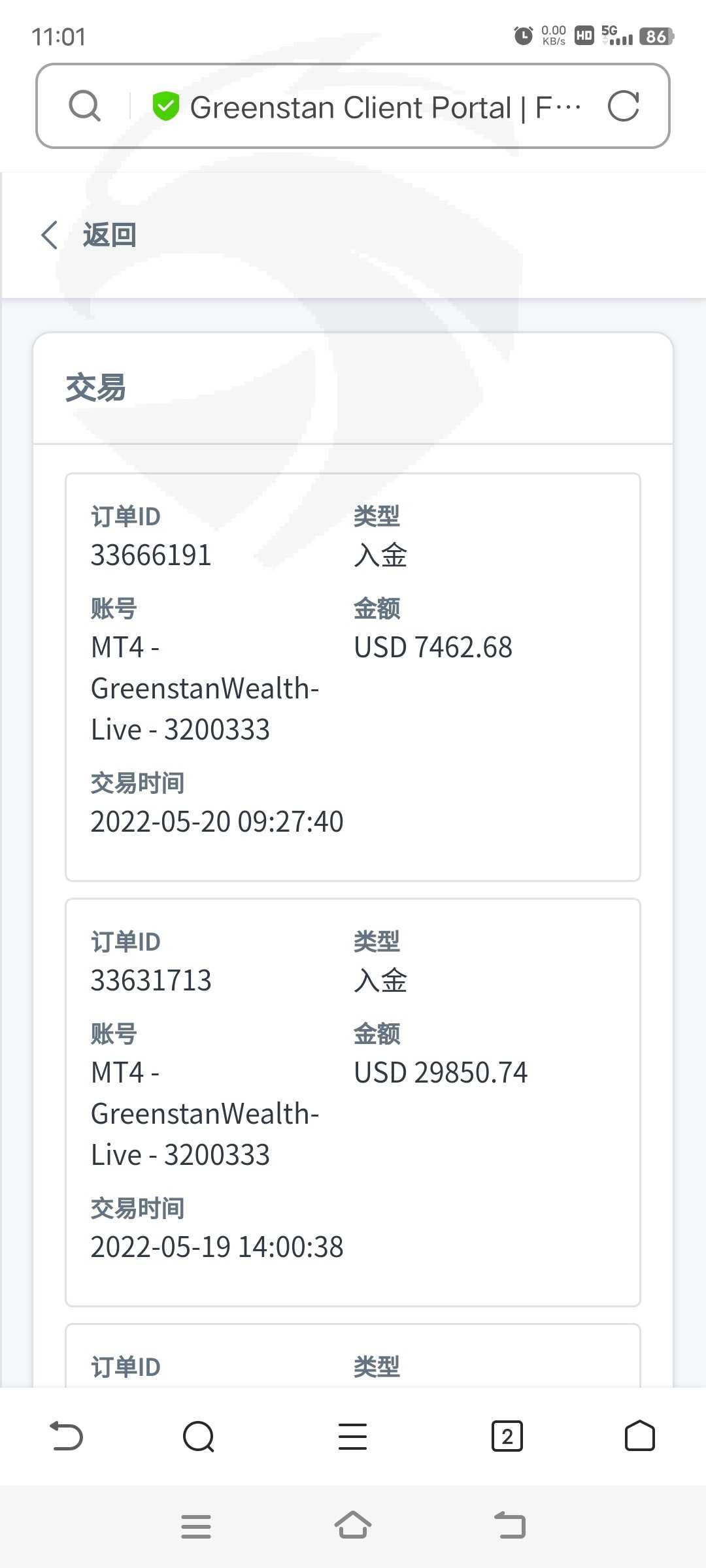Viewport: 706px width, 1568px height.
Task: Tap the browser toolbar back arrow
Action: tap(66, 1436)
